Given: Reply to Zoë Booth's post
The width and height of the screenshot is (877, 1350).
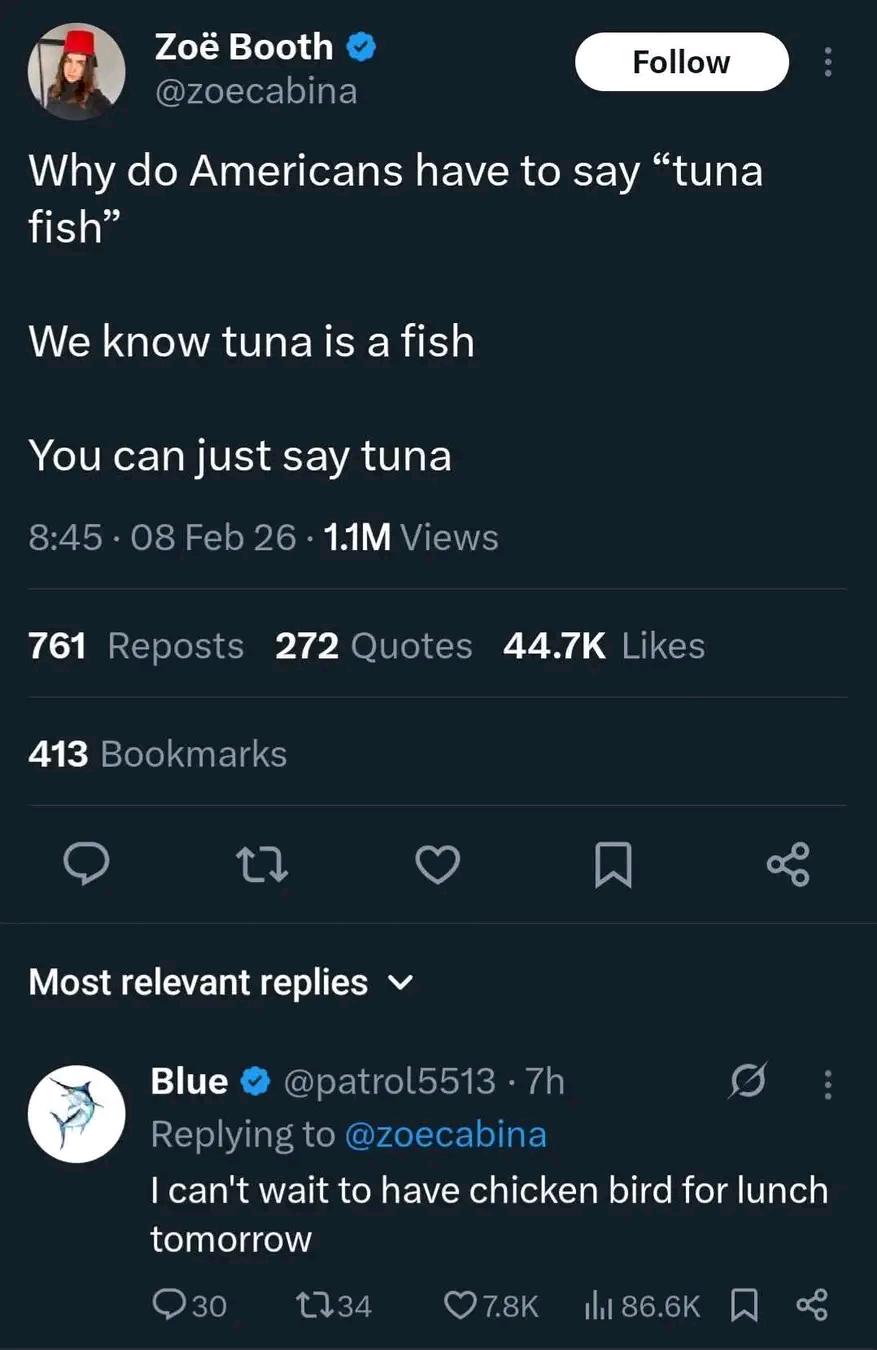Looking at the screenshot, I should click(86, 864).
